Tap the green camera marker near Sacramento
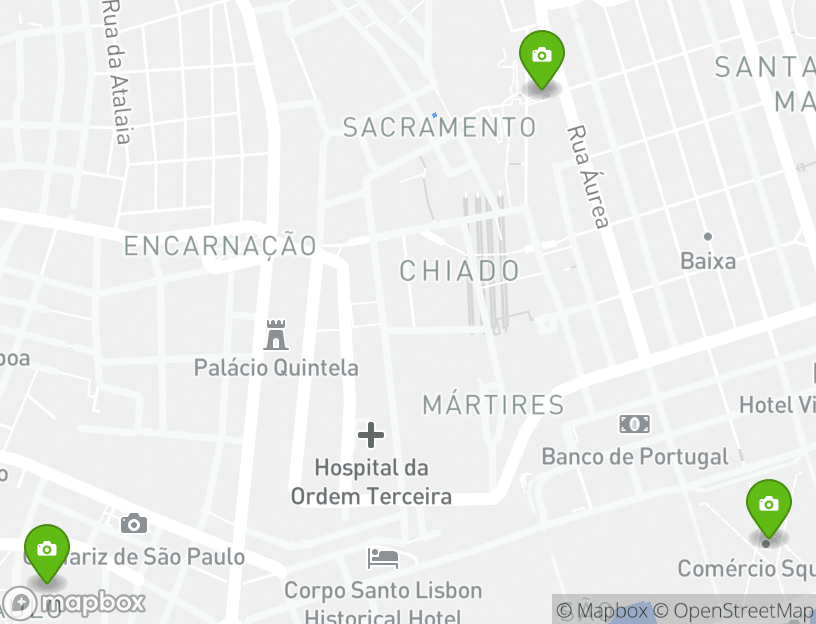The width and height of the screenshot is (816, 624). 541,56
